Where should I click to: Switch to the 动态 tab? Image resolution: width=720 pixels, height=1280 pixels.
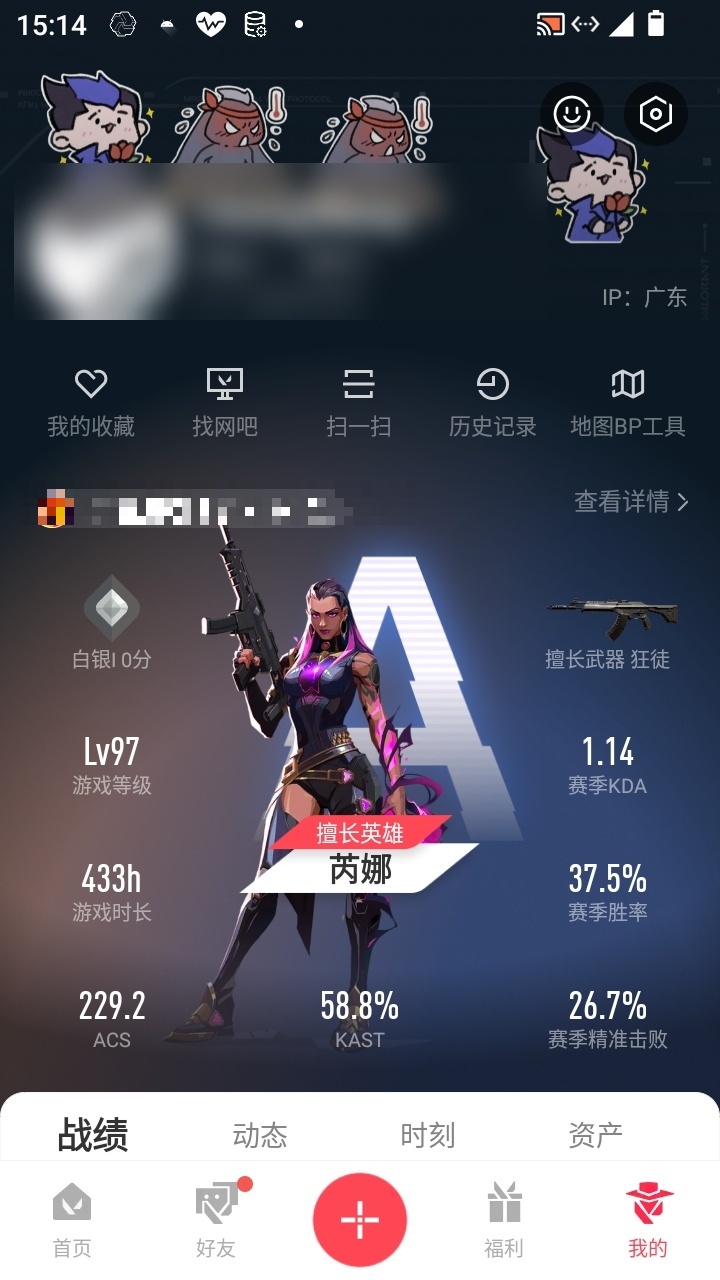[x=260, y=1135]
